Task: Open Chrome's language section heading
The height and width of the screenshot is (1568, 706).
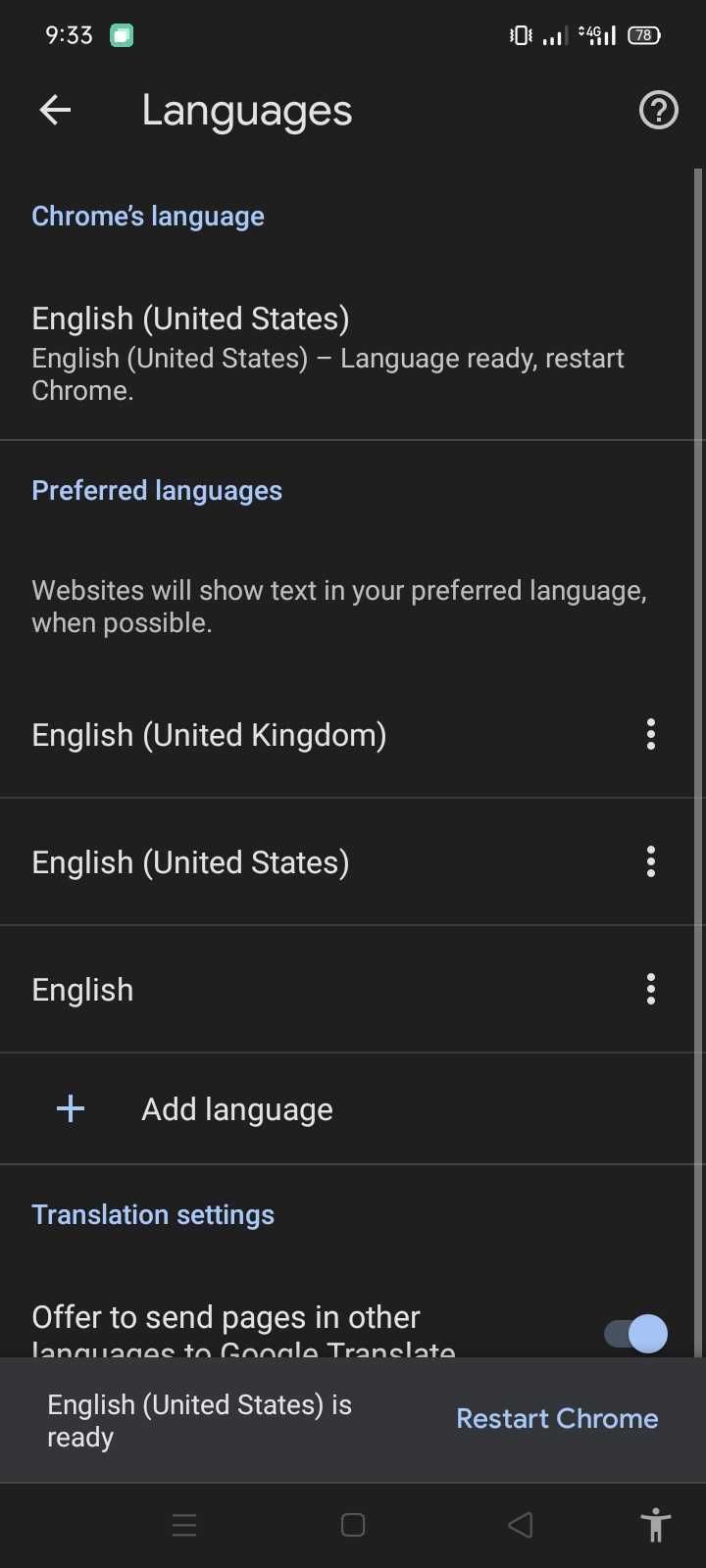Action: click(x=147, y=216)
